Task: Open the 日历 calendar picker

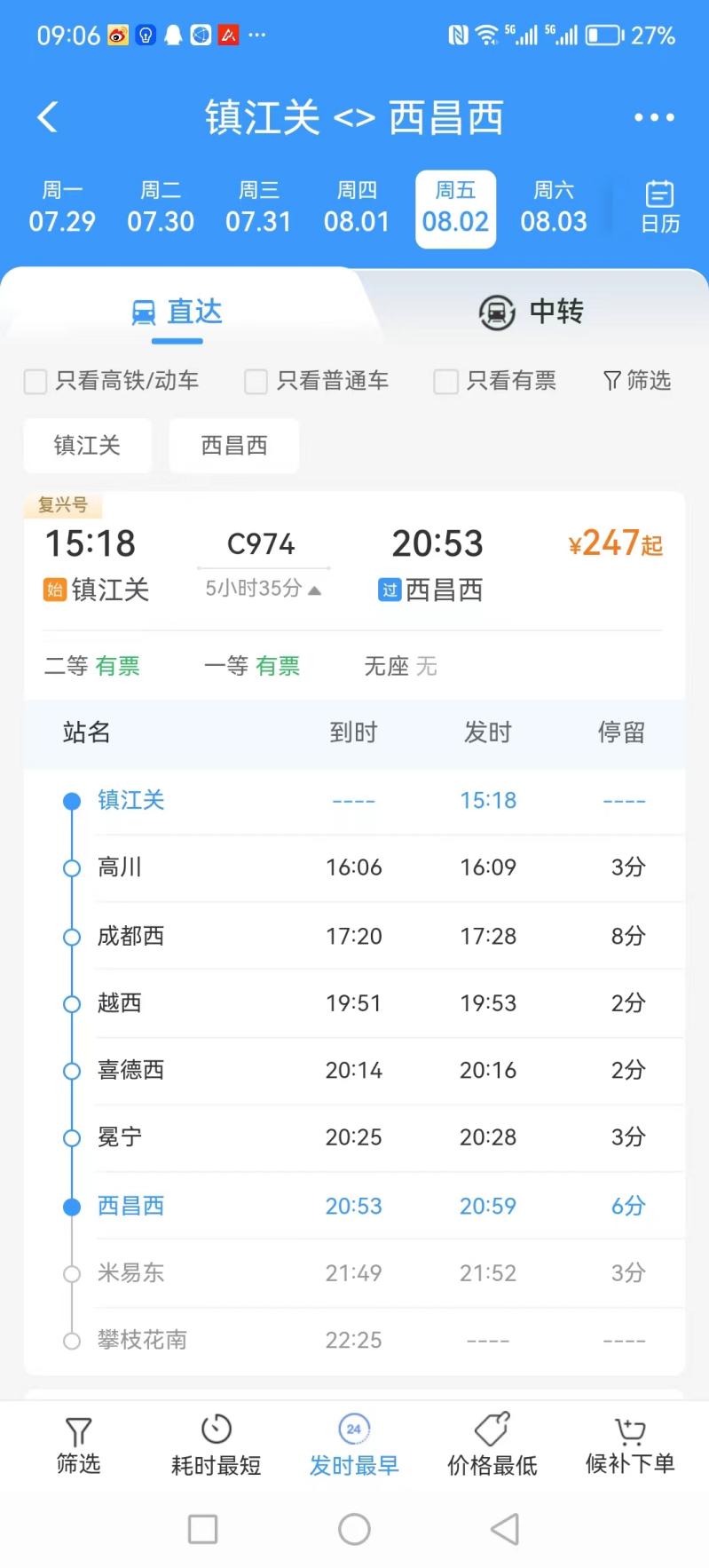Action: coord(660,208)
